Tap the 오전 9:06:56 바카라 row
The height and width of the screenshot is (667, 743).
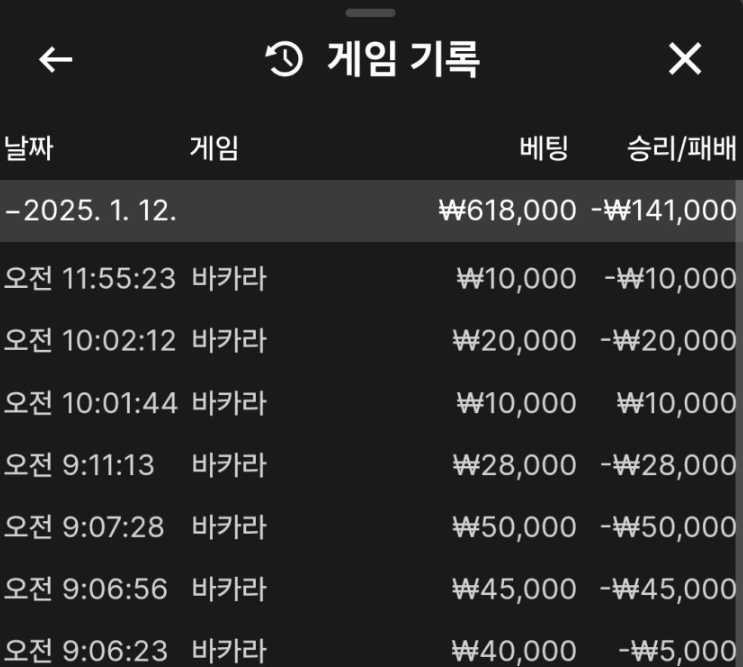tap(370, 589)
